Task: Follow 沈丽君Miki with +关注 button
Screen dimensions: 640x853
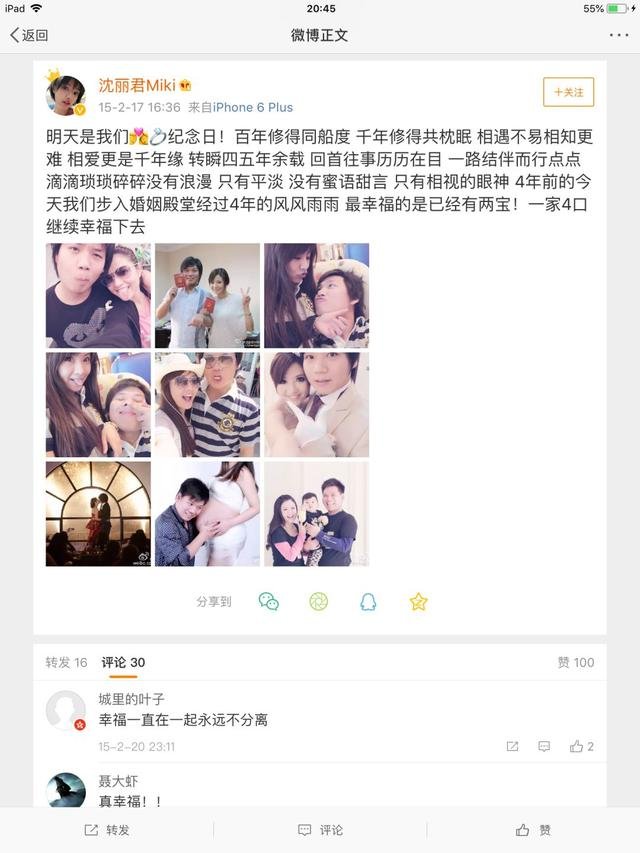Action: point(568,92)
